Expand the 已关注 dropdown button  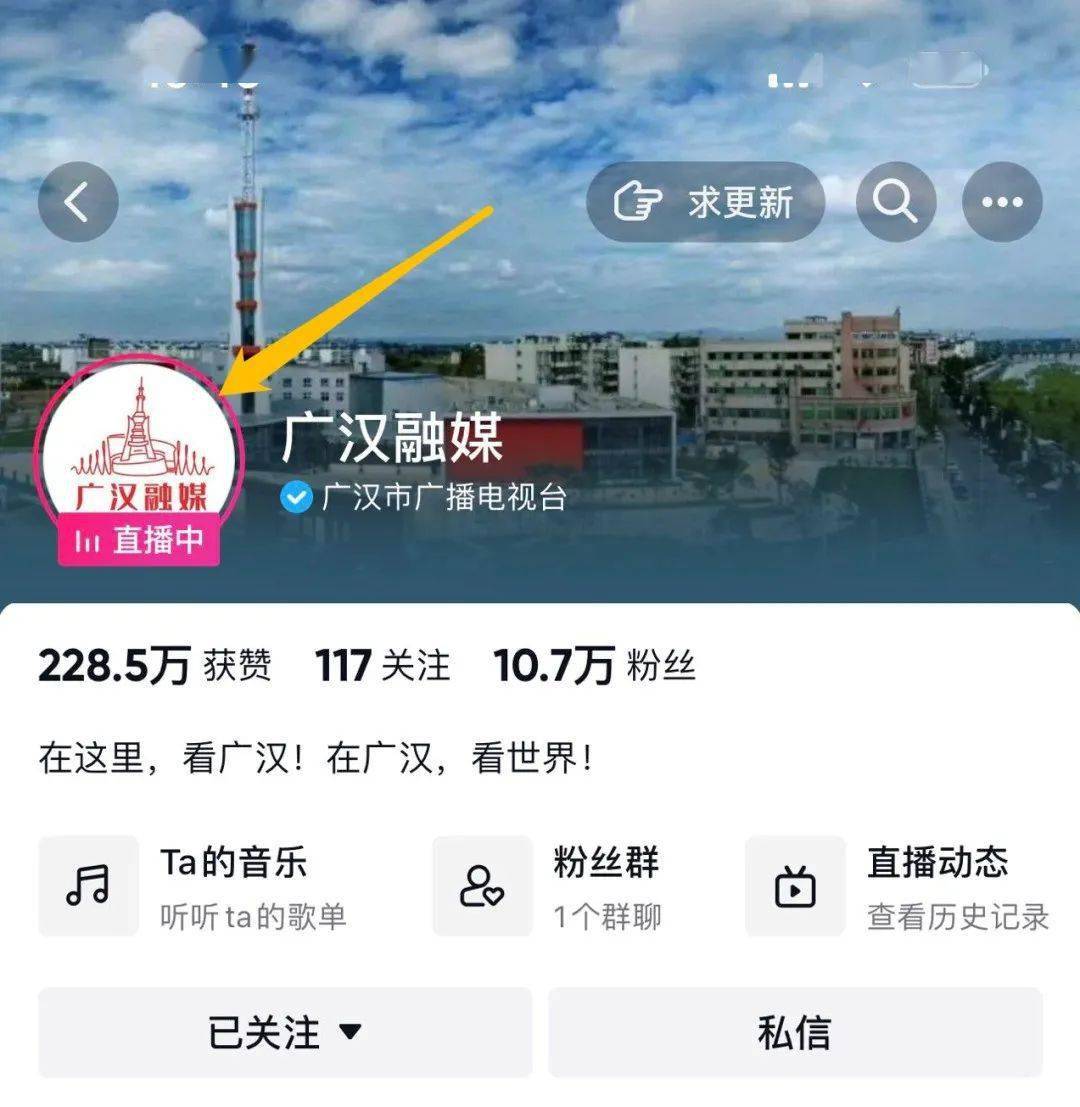tap(285, 1033)
